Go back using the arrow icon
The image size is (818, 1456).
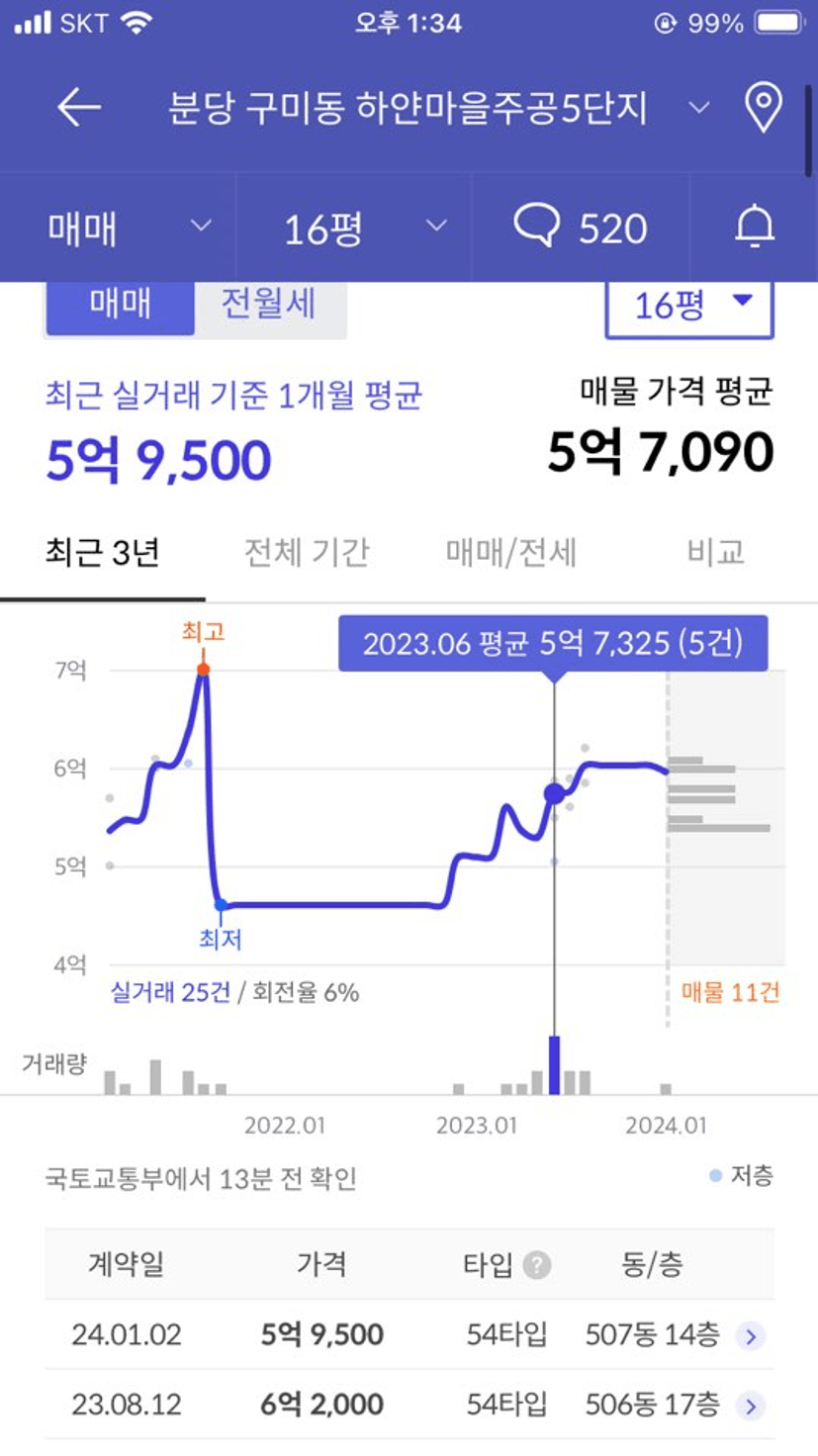tap(79, 108)
